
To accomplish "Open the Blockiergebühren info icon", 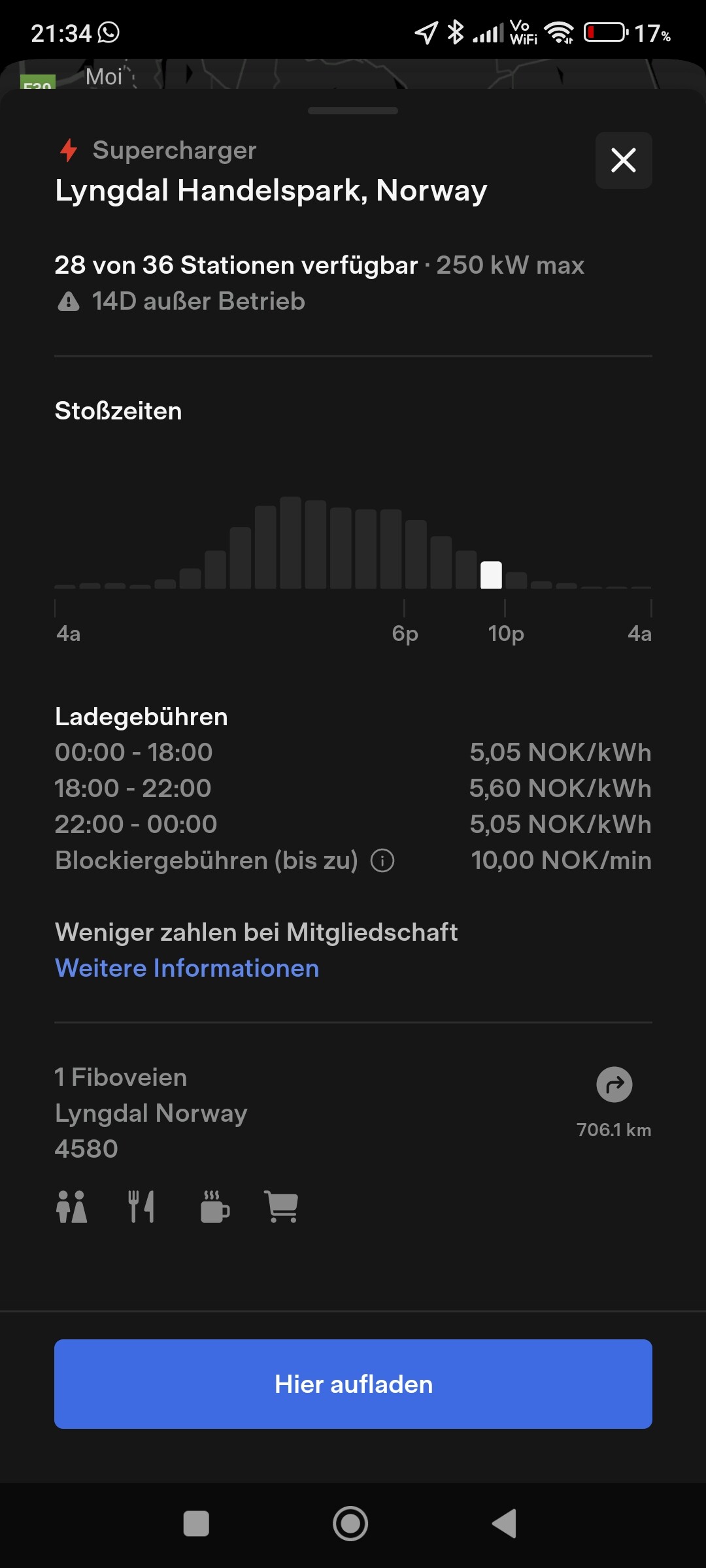I will click(x=382, y=860).
